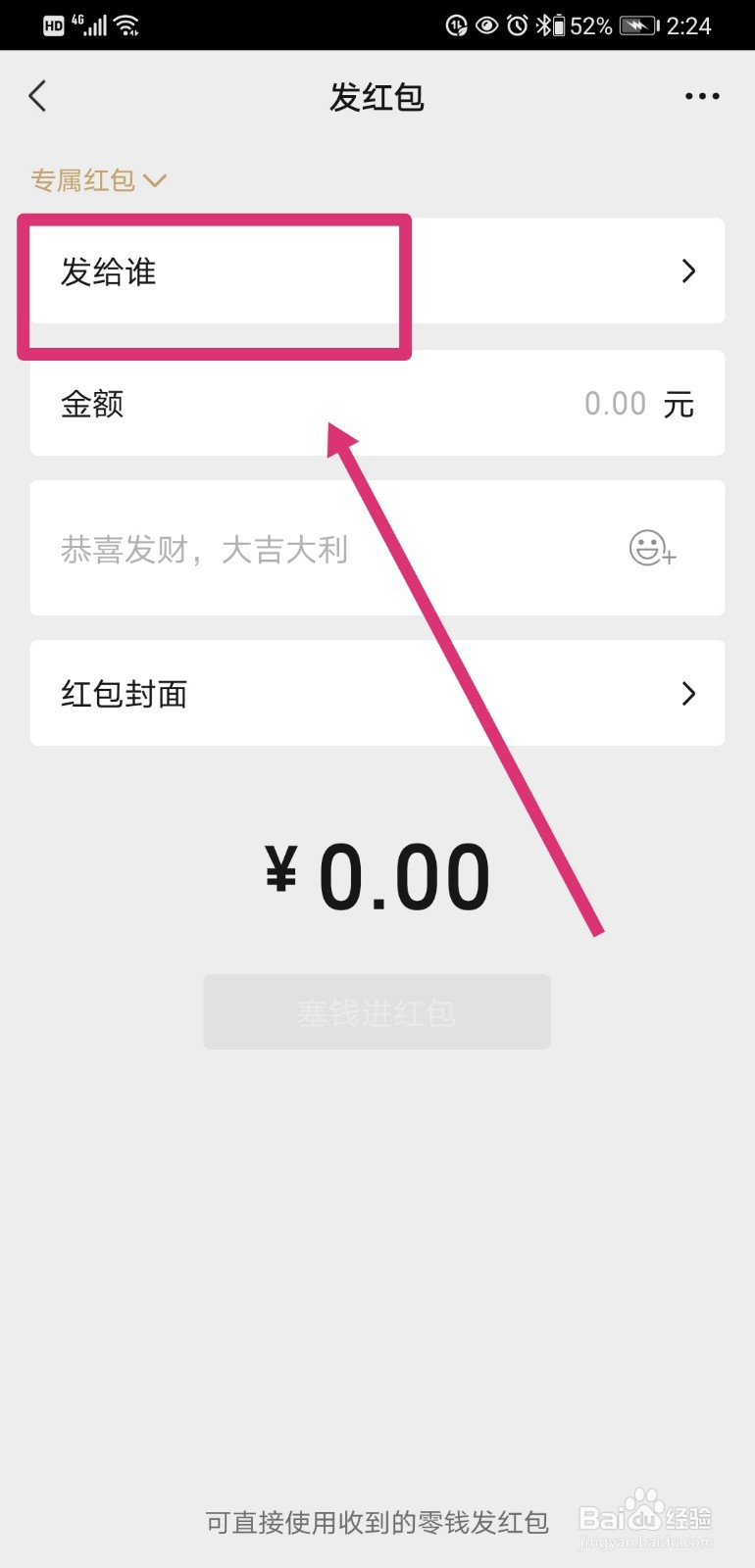Viewport: 755px width, 1568px height.
Task: Tap the 发红包 title text
Action: [x=377, y=96]
